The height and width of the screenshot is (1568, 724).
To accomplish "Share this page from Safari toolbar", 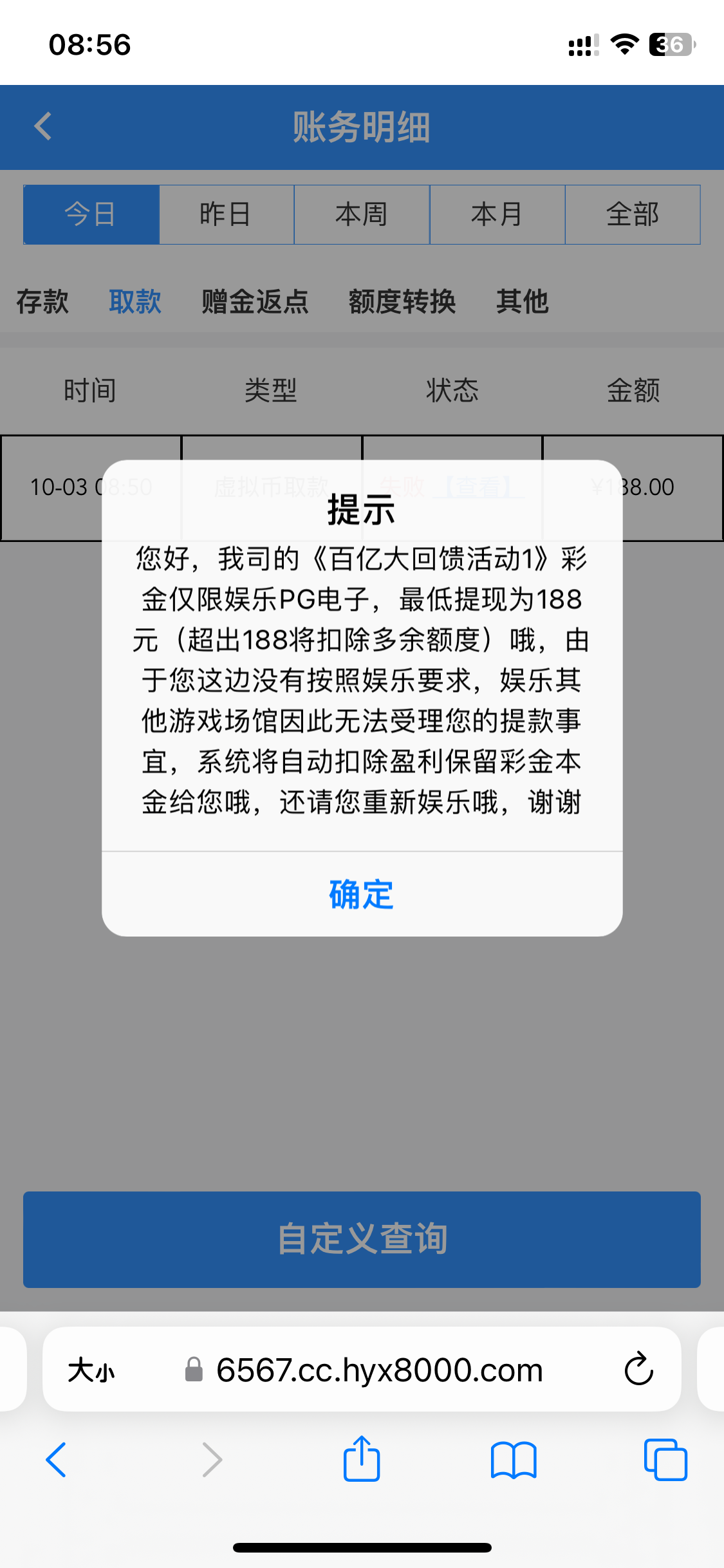I will coord(362,1459).
